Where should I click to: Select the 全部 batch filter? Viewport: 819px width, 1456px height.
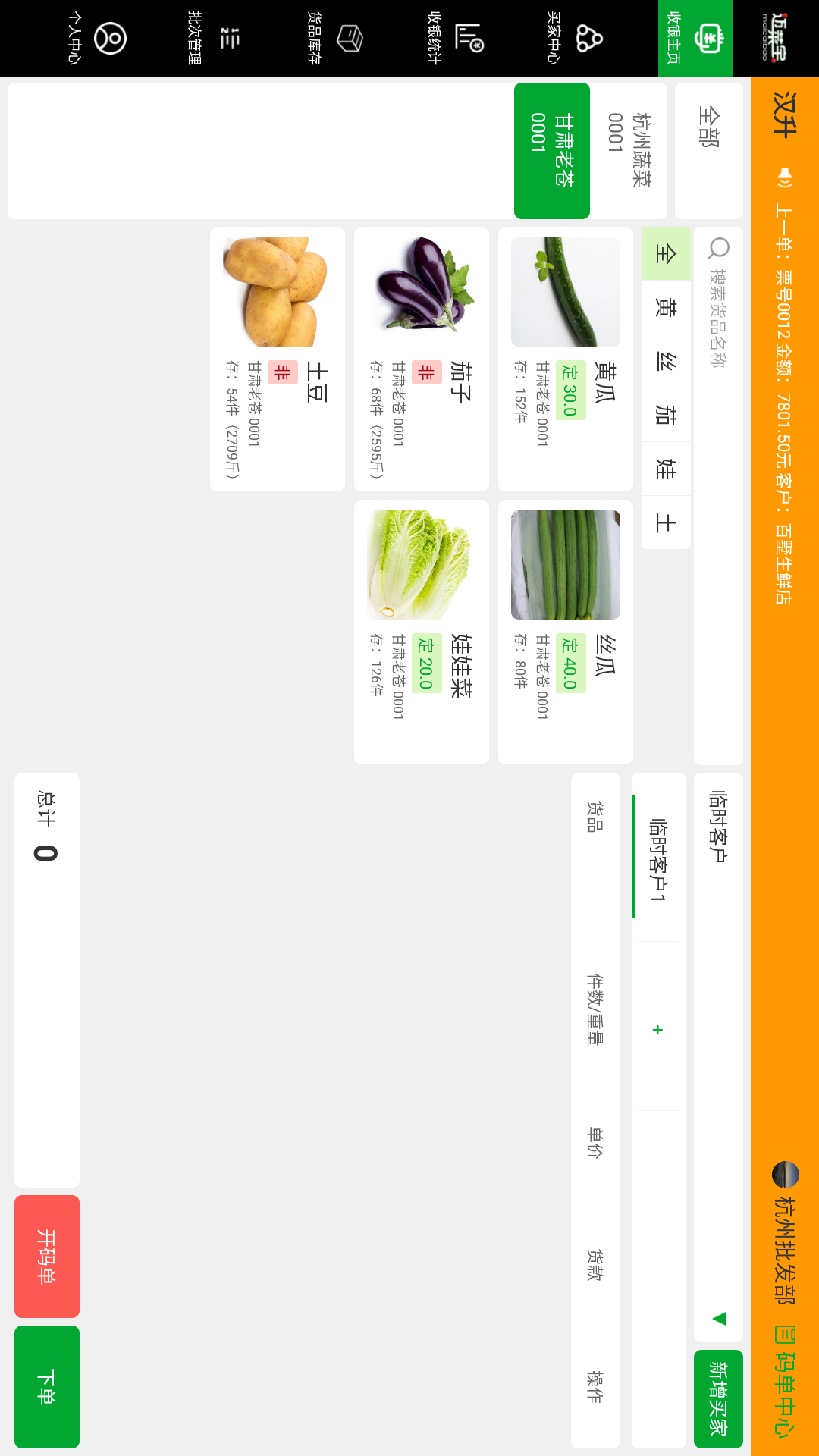pos(708,150)
